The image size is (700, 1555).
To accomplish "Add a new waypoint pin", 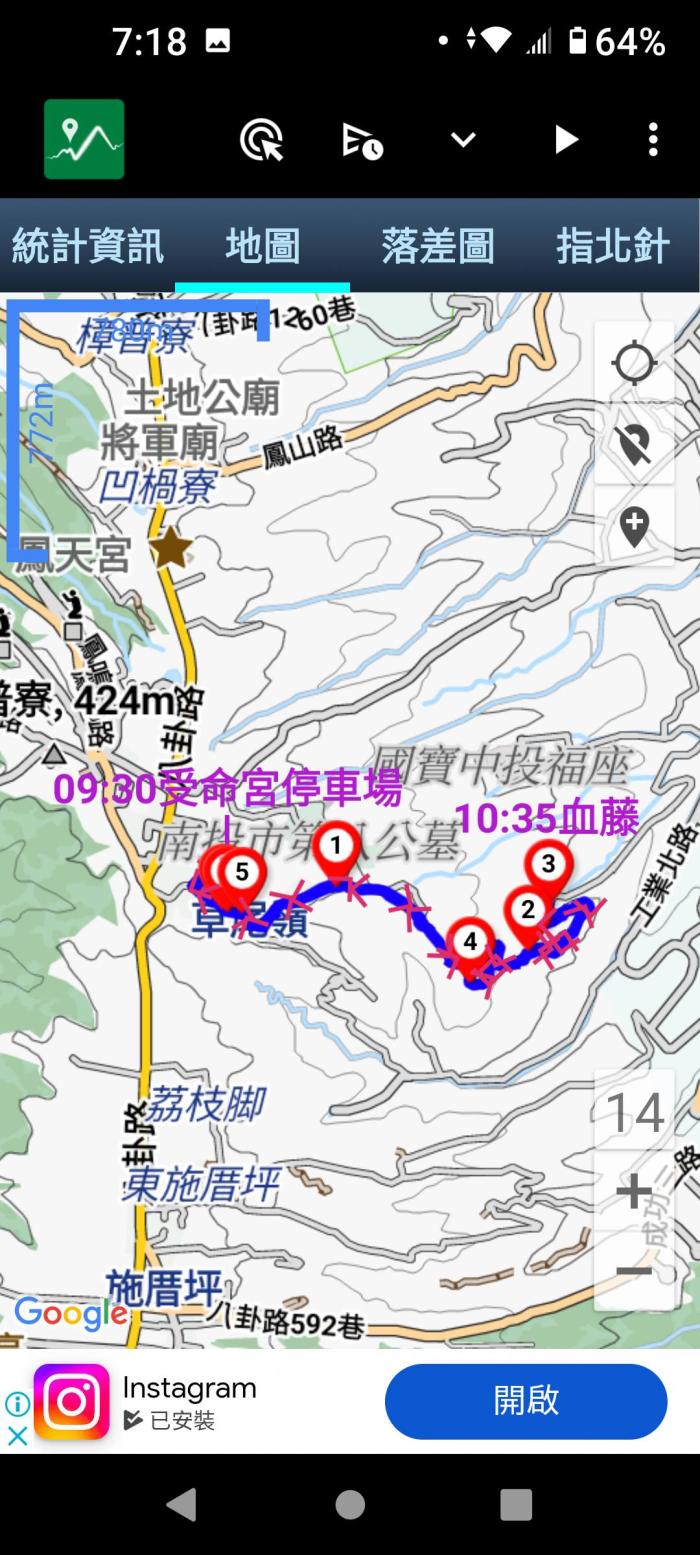I will coord(634,526).
